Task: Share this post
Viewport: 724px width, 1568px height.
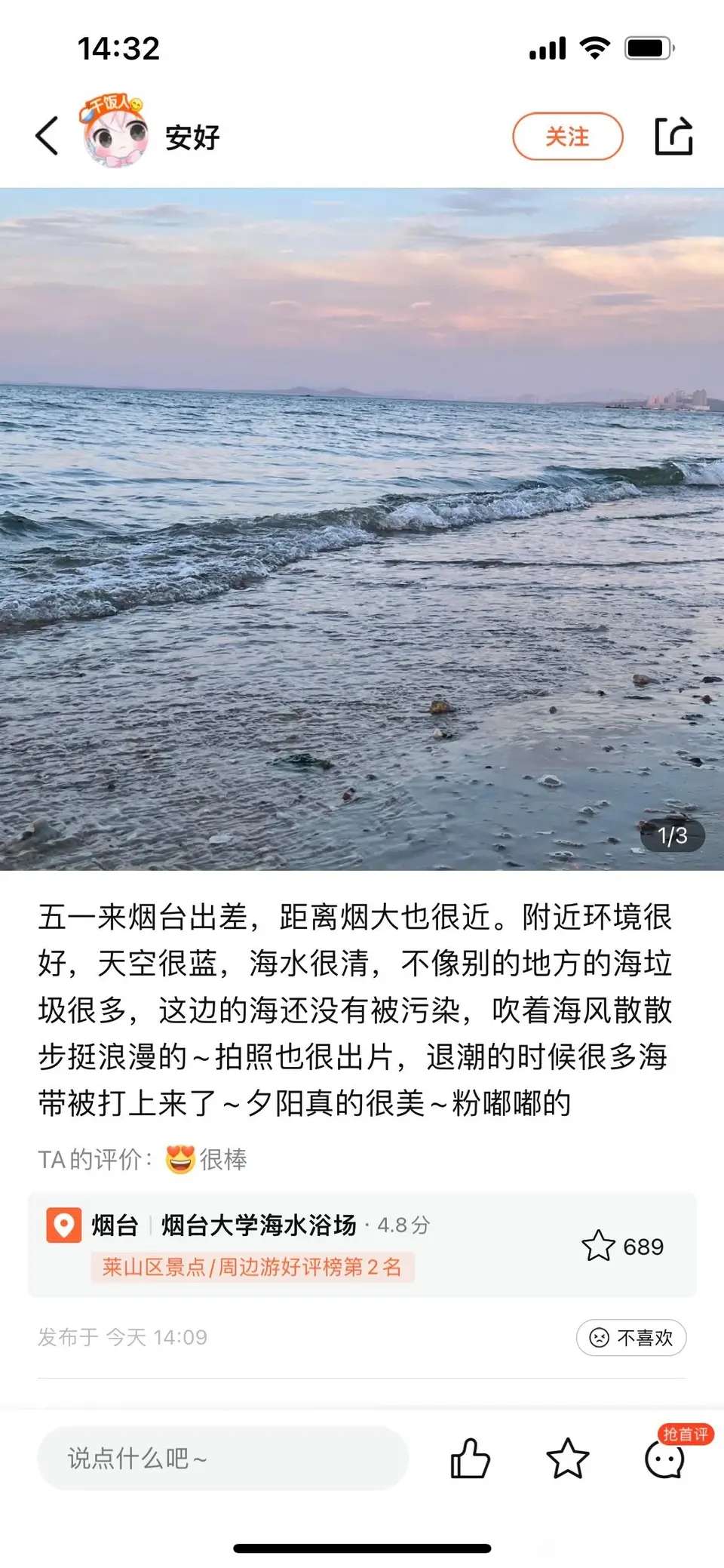Action: [673, 136]
